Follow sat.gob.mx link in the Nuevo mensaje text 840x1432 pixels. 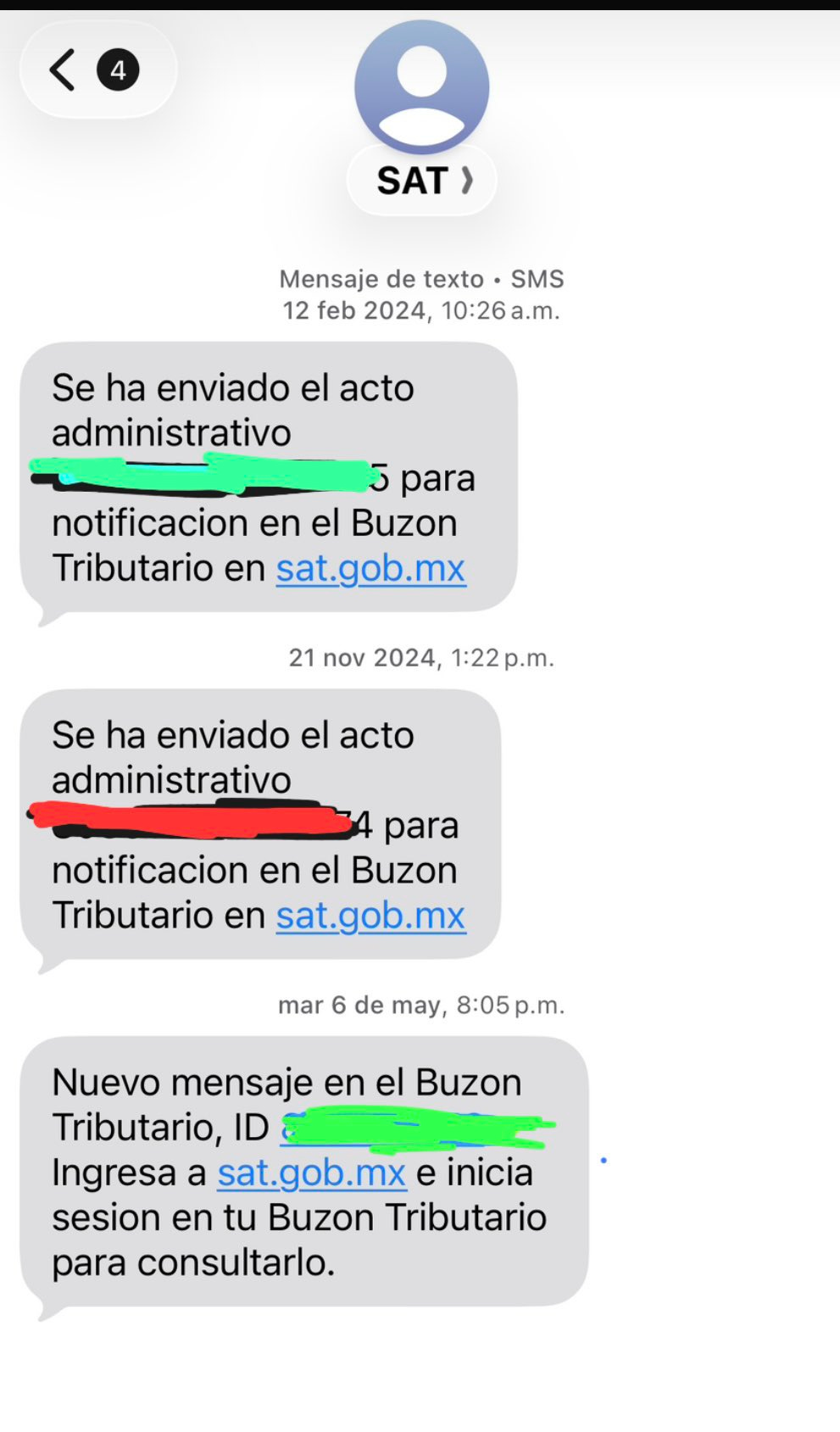point(311,1173)
